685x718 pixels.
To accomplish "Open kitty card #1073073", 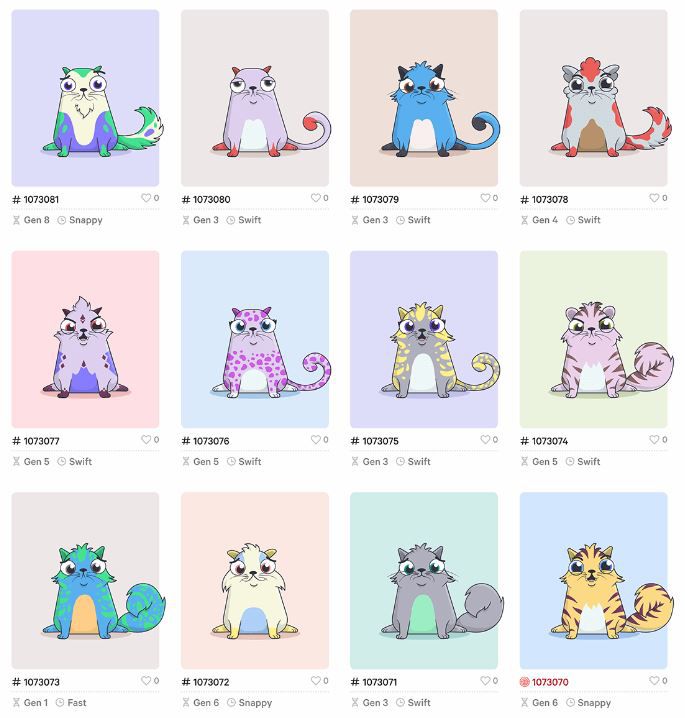I will pos(85,580).
